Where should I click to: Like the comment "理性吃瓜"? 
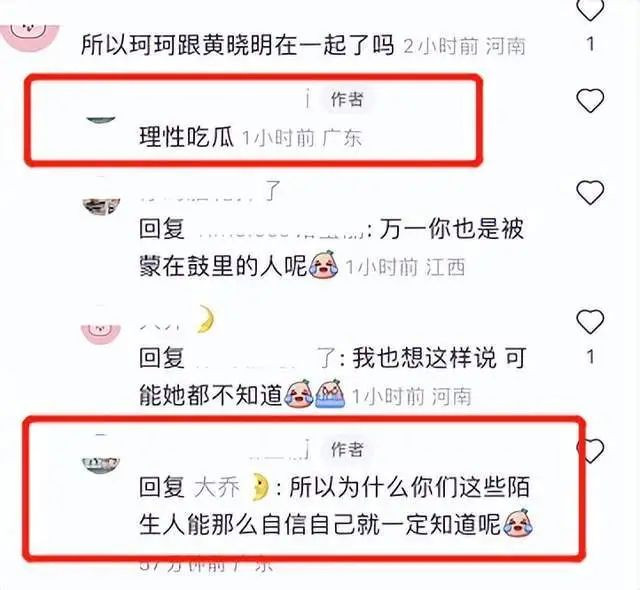(591, 100)
